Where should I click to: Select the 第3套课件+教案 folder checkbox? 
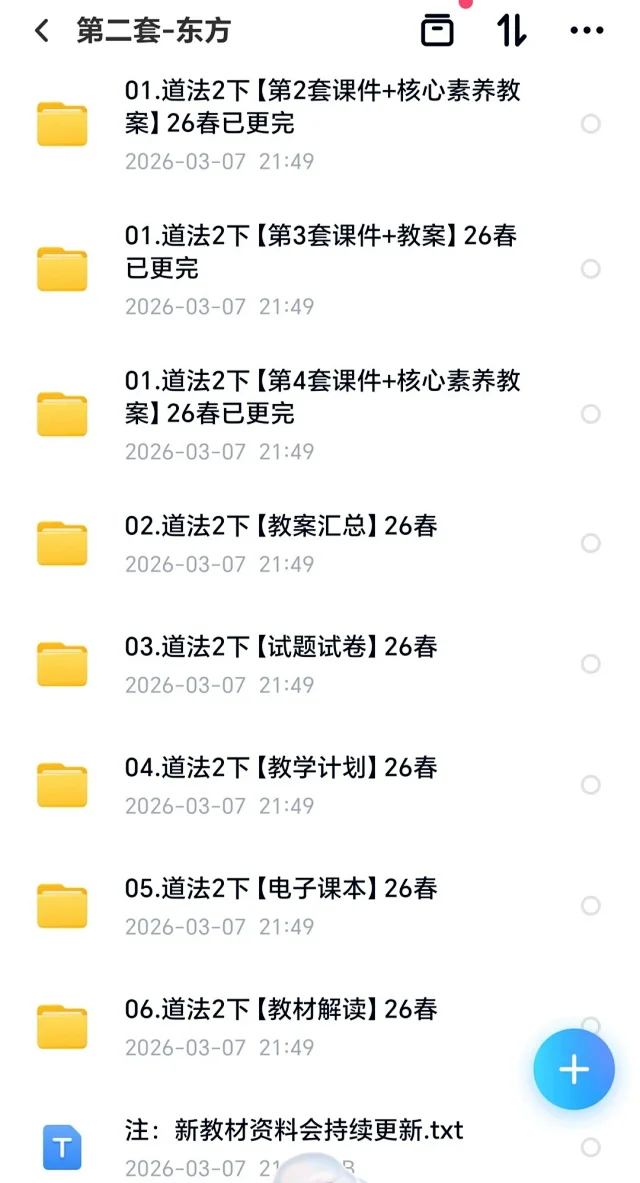(x=591, y=269)
